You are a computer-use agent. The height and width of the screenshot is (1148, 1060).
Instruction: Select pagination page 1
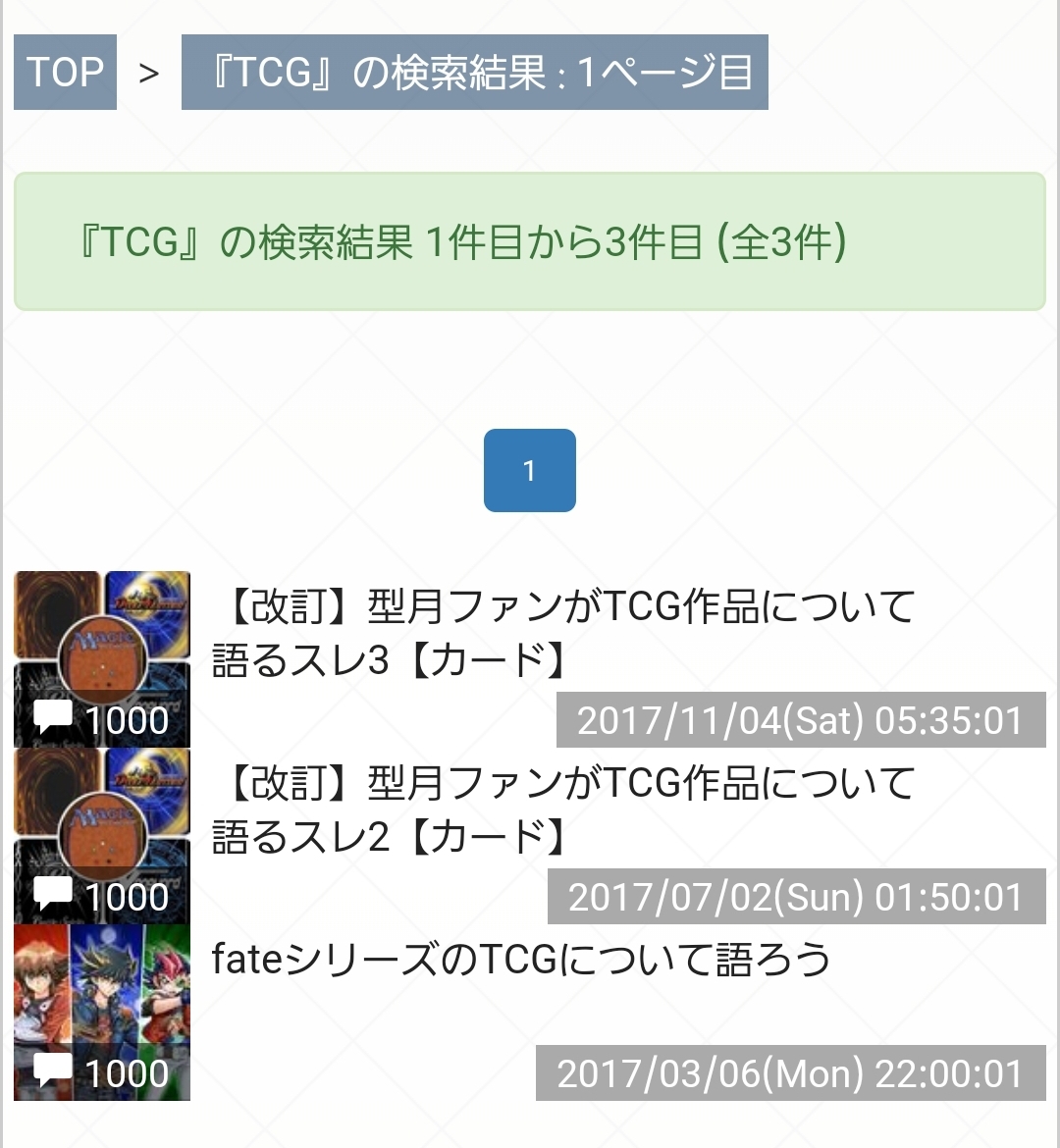coord(529,470)
